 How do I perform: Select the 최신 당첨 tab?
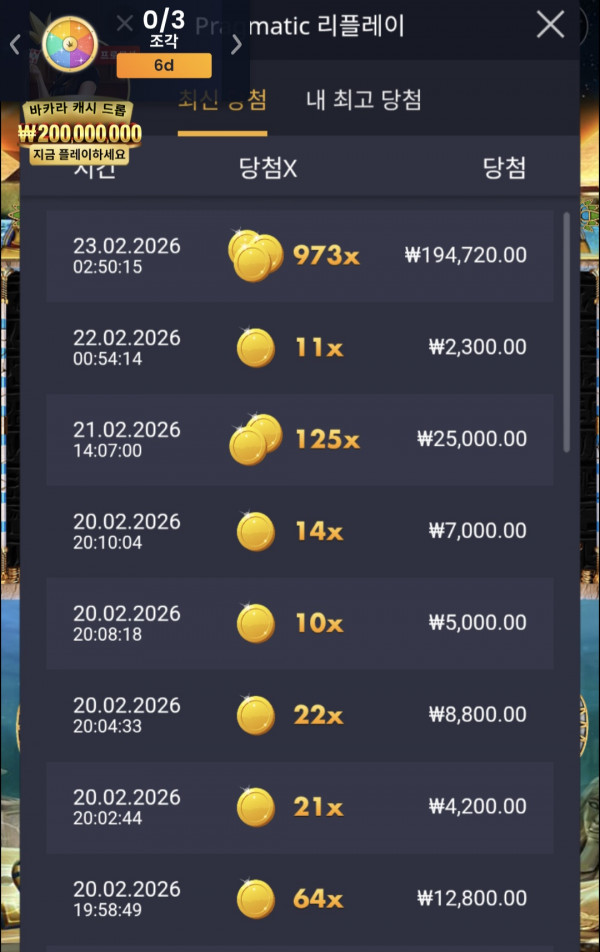click(x=222, y=100)
